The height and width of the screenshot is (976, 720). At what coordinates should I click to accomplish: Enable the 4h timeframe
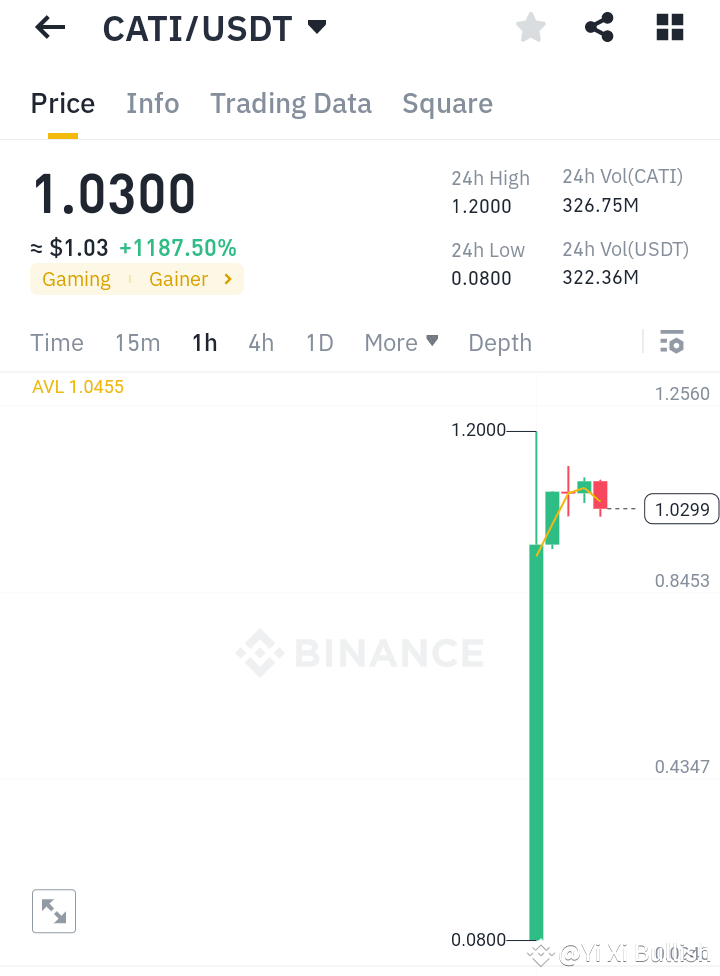coord(261,342)
